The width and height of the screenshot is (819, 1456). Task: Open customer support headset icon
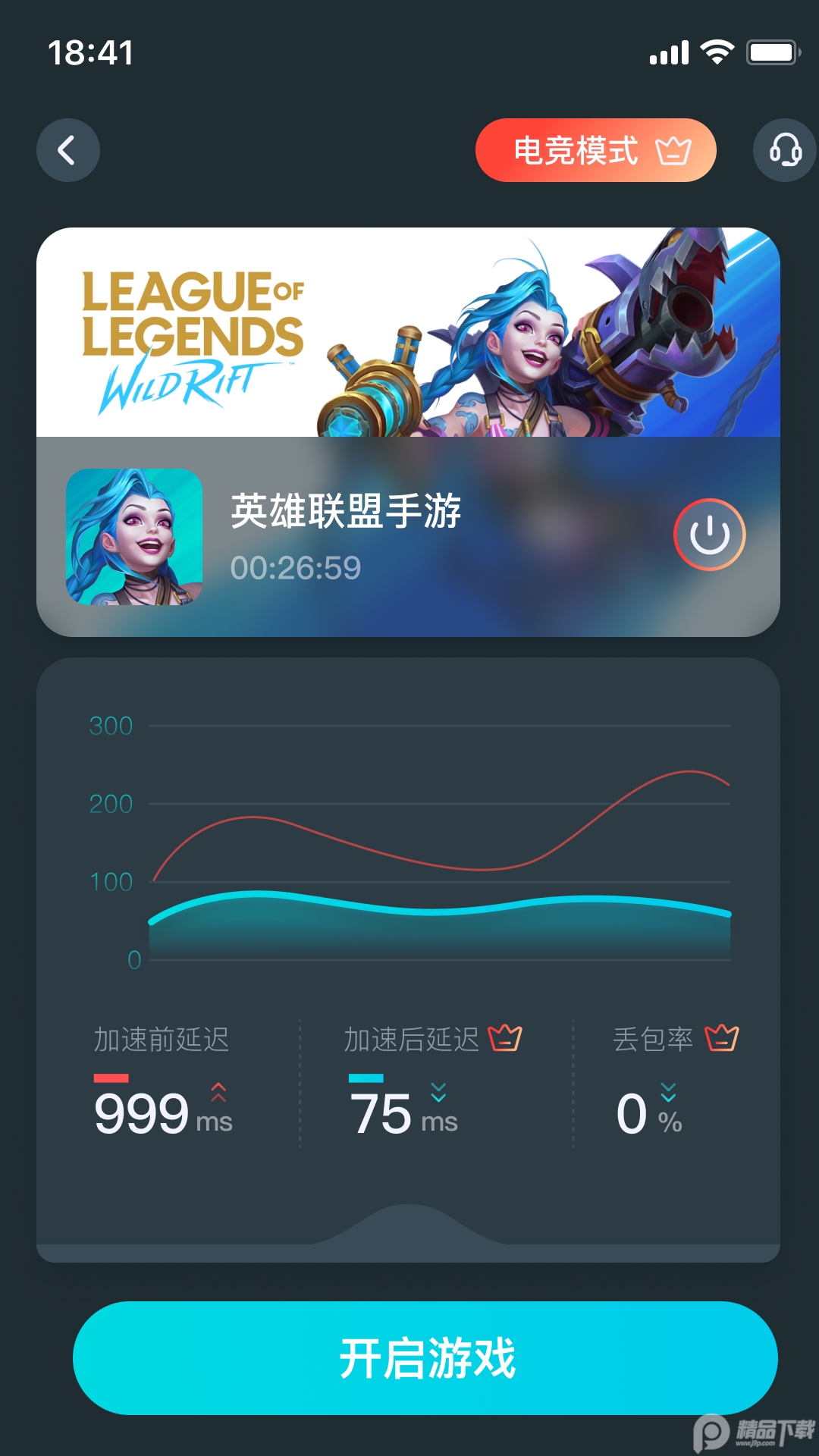point(785,150)
